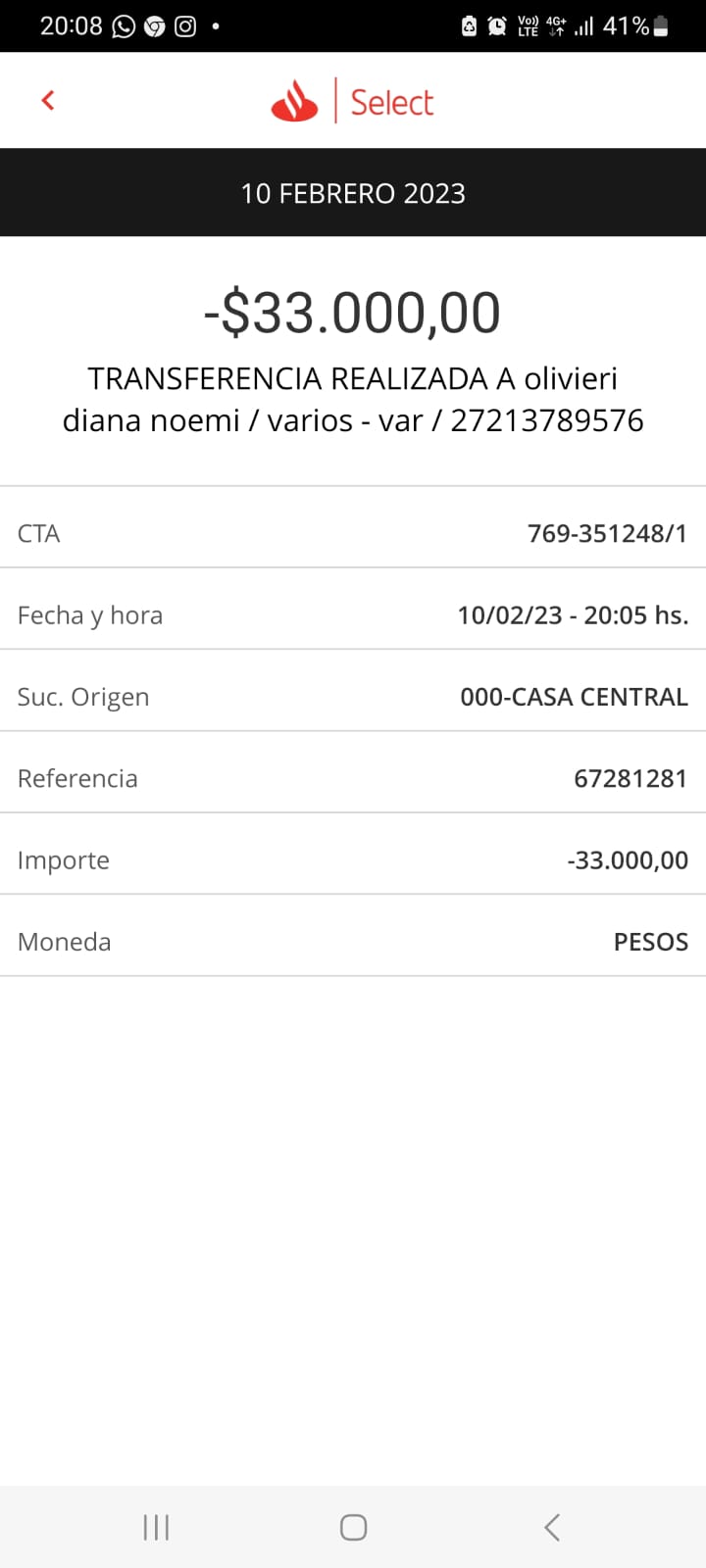
Task: Go to the home screen
Action: click(x=353, y=1527)
